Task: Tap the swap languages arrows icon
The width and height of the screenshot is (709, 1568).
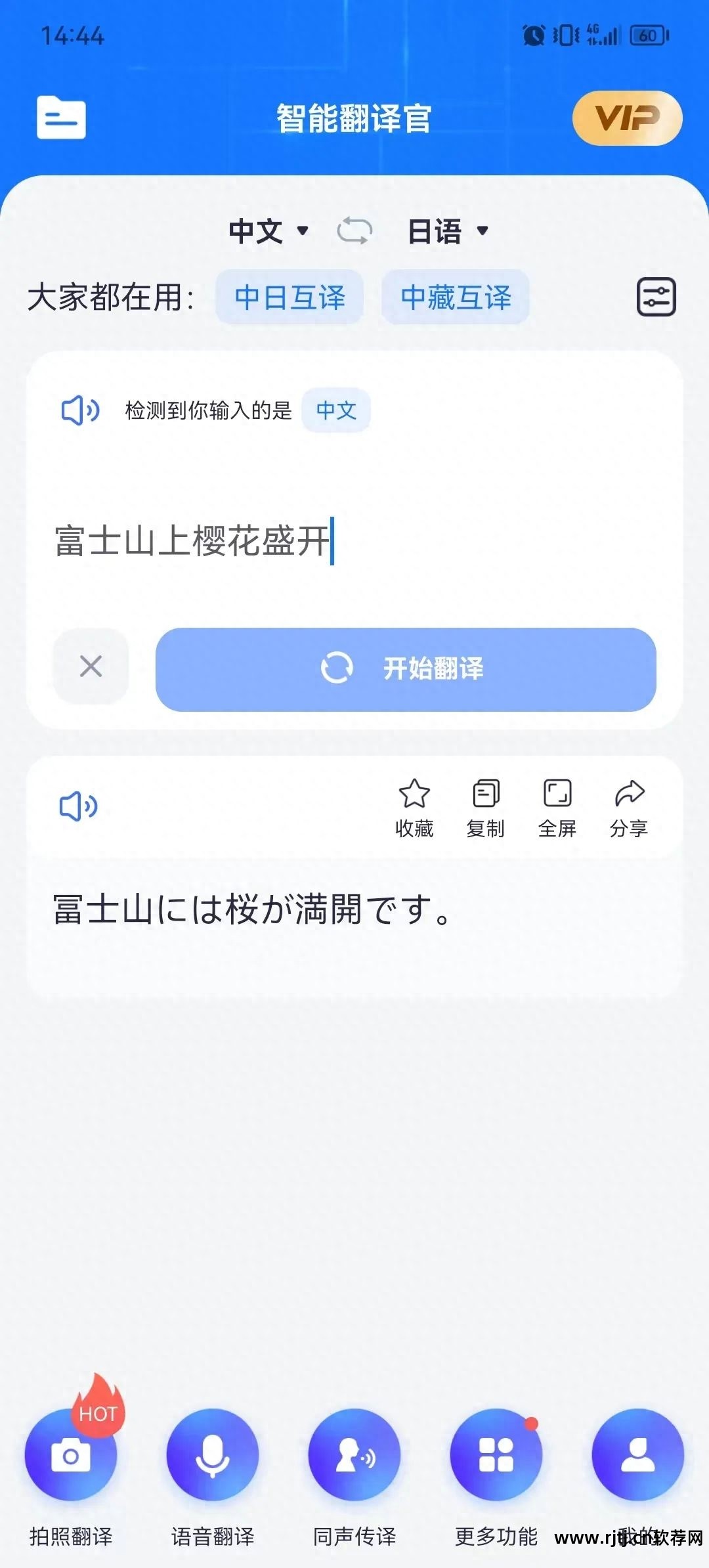Action: pos(354,231)
